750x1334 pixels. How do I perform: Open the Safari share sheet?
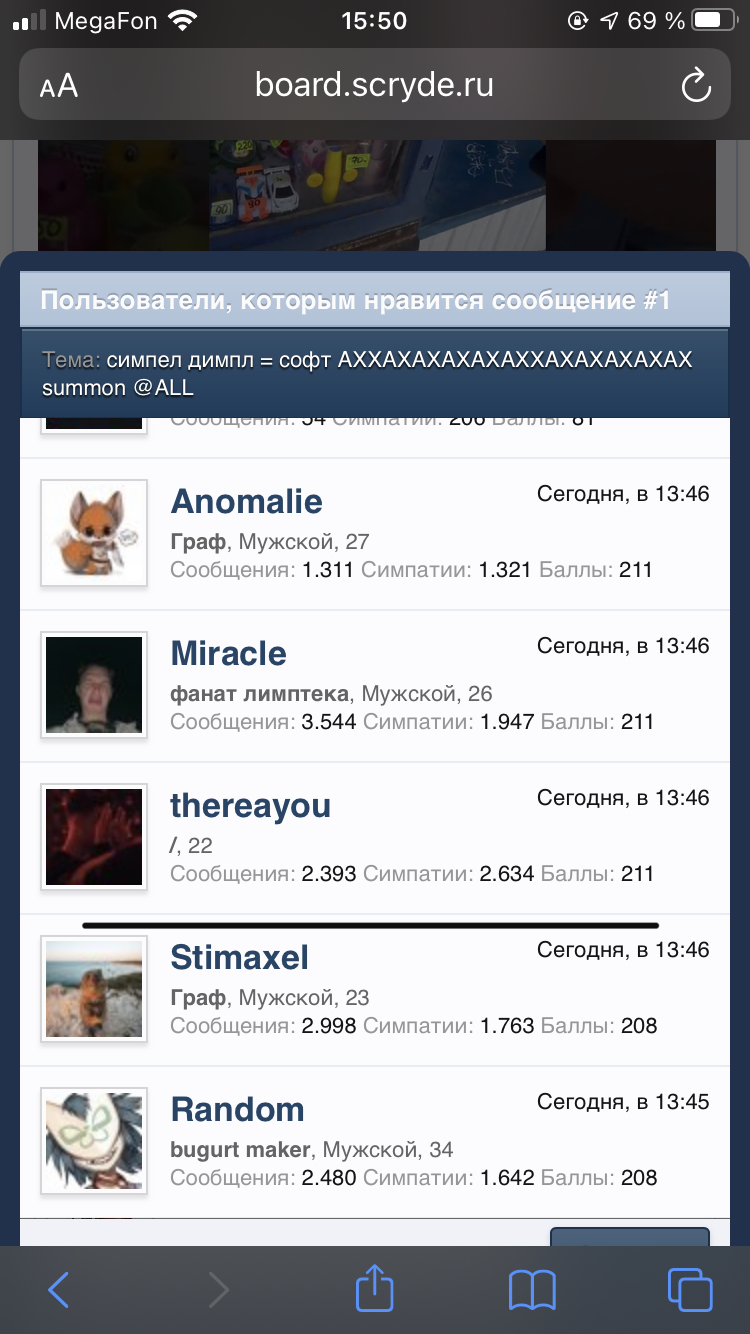point(374,1288)
